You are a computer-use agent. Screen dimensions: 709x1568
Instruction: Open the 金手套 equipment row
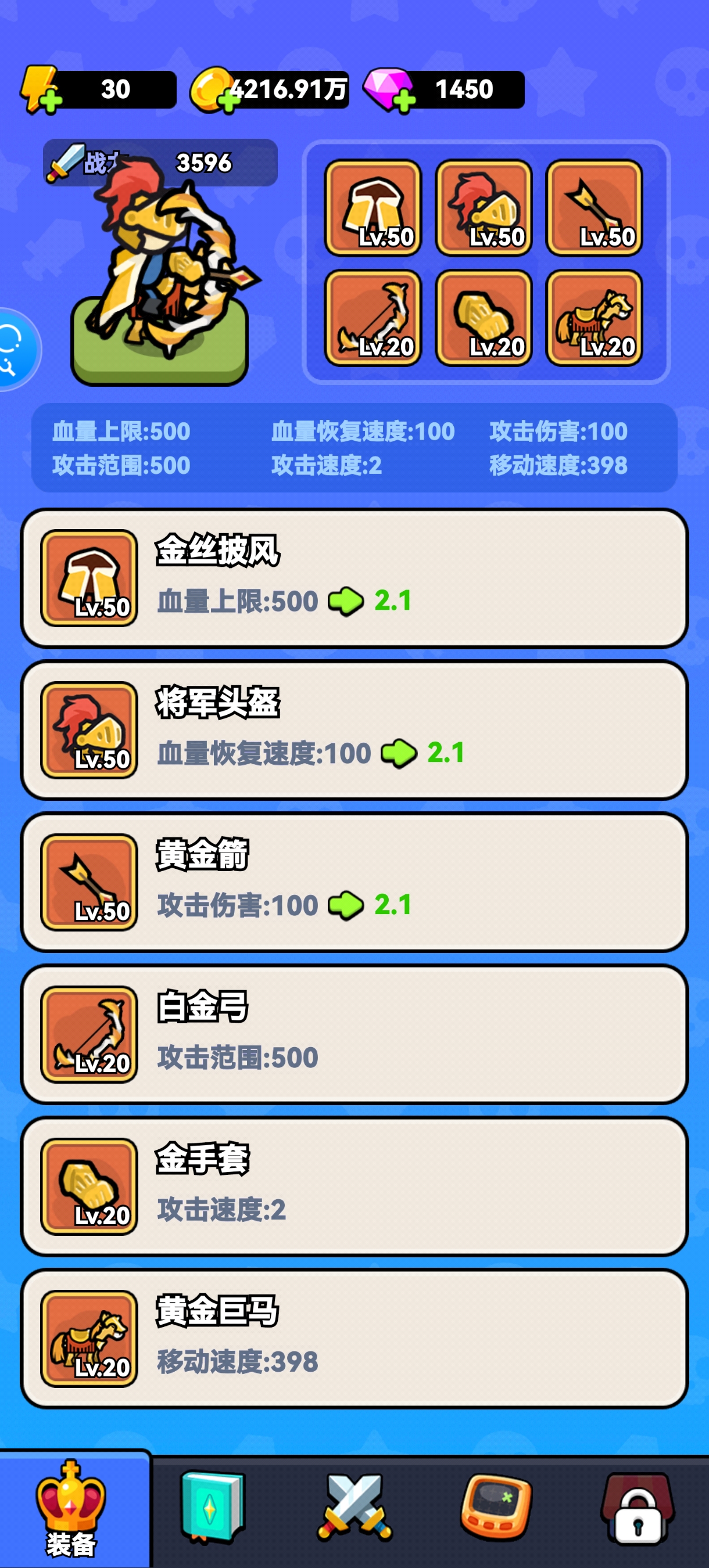pyautogui.click(x=354, y=1187)
